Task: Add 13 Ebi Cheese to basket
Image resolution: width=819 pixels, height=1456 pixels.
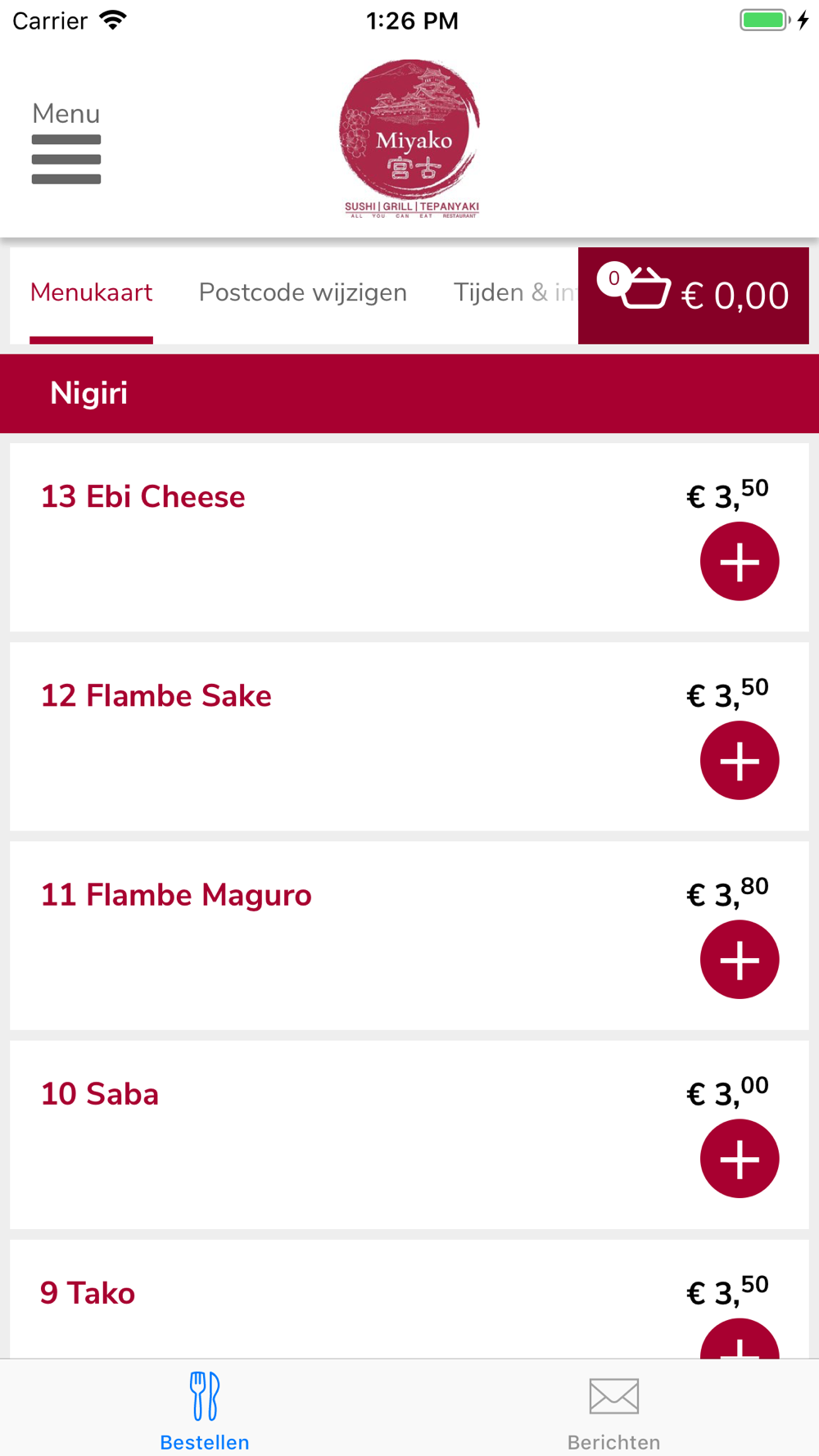Action: (740, 562)
